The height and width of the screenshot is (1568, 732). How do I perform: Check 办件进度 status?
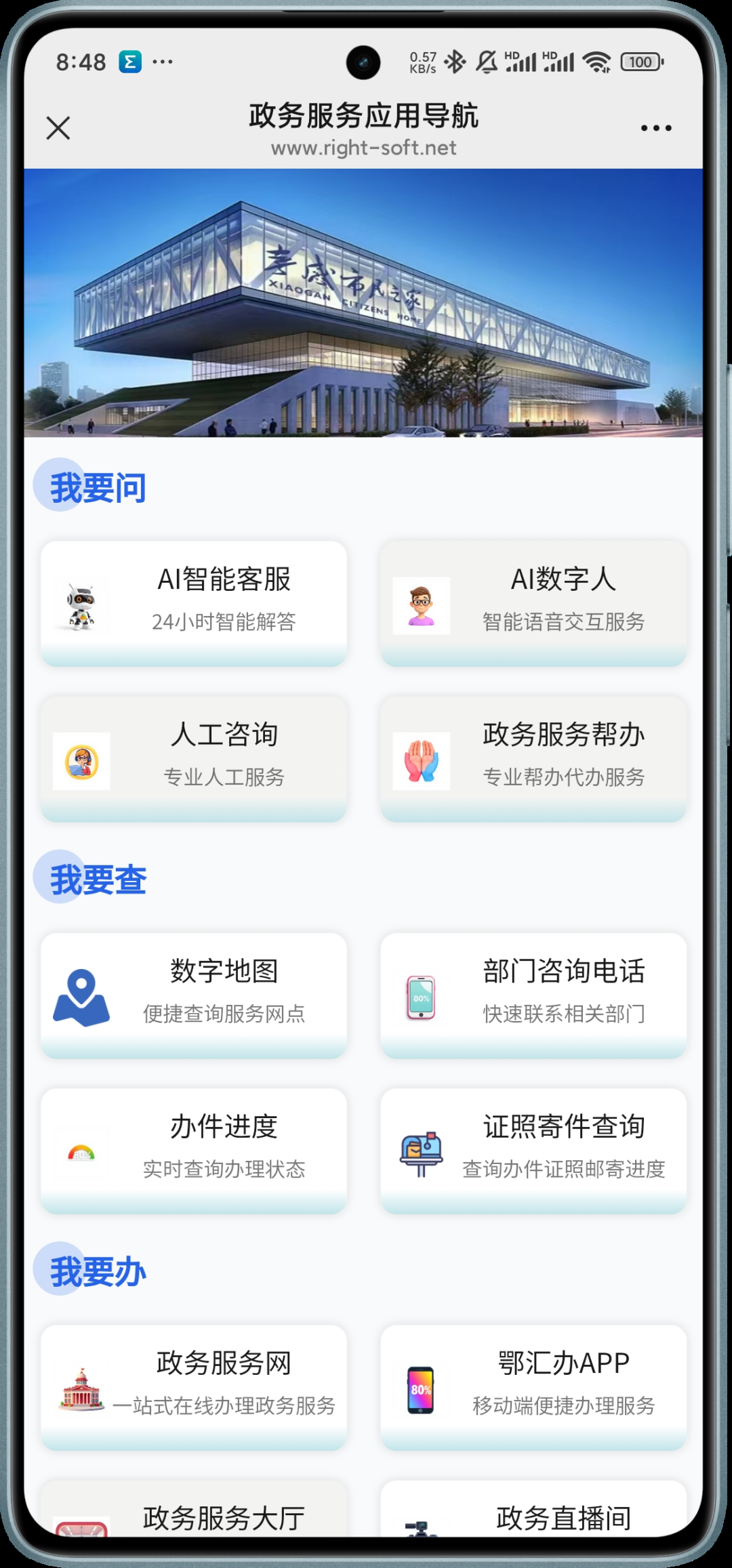[x=194, y=1149]
